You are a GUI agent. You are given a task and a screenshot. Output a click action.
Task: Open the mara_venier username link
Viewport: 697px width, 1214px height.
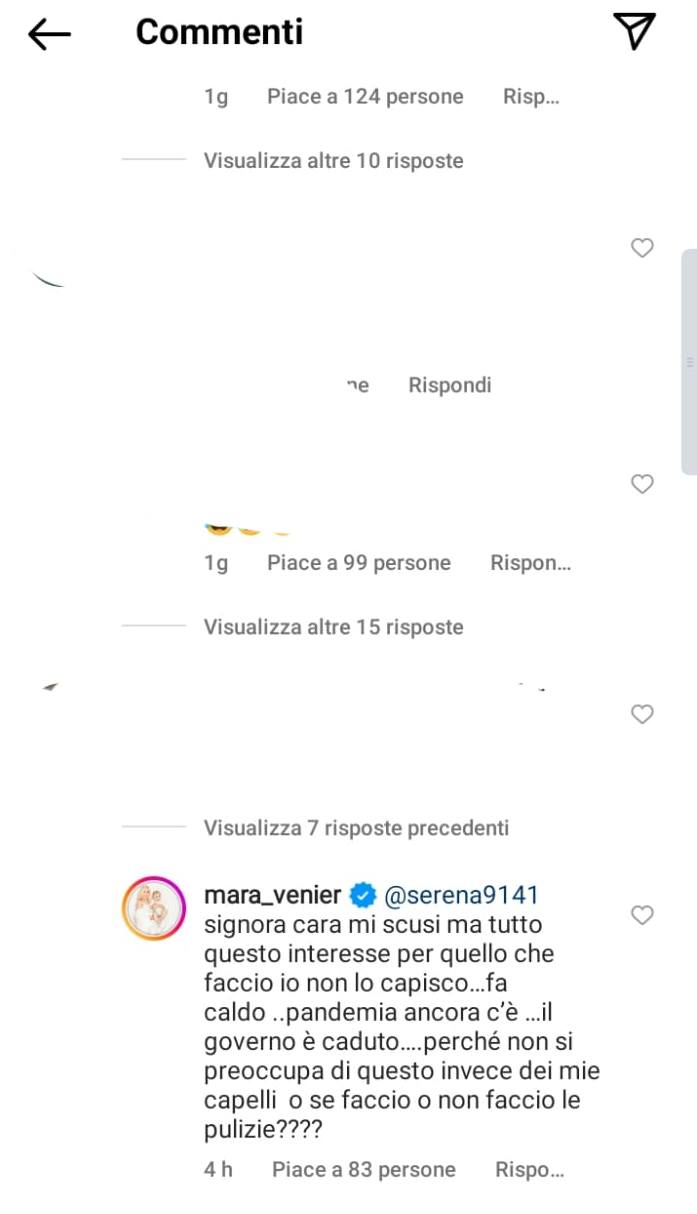click(273, 893)
